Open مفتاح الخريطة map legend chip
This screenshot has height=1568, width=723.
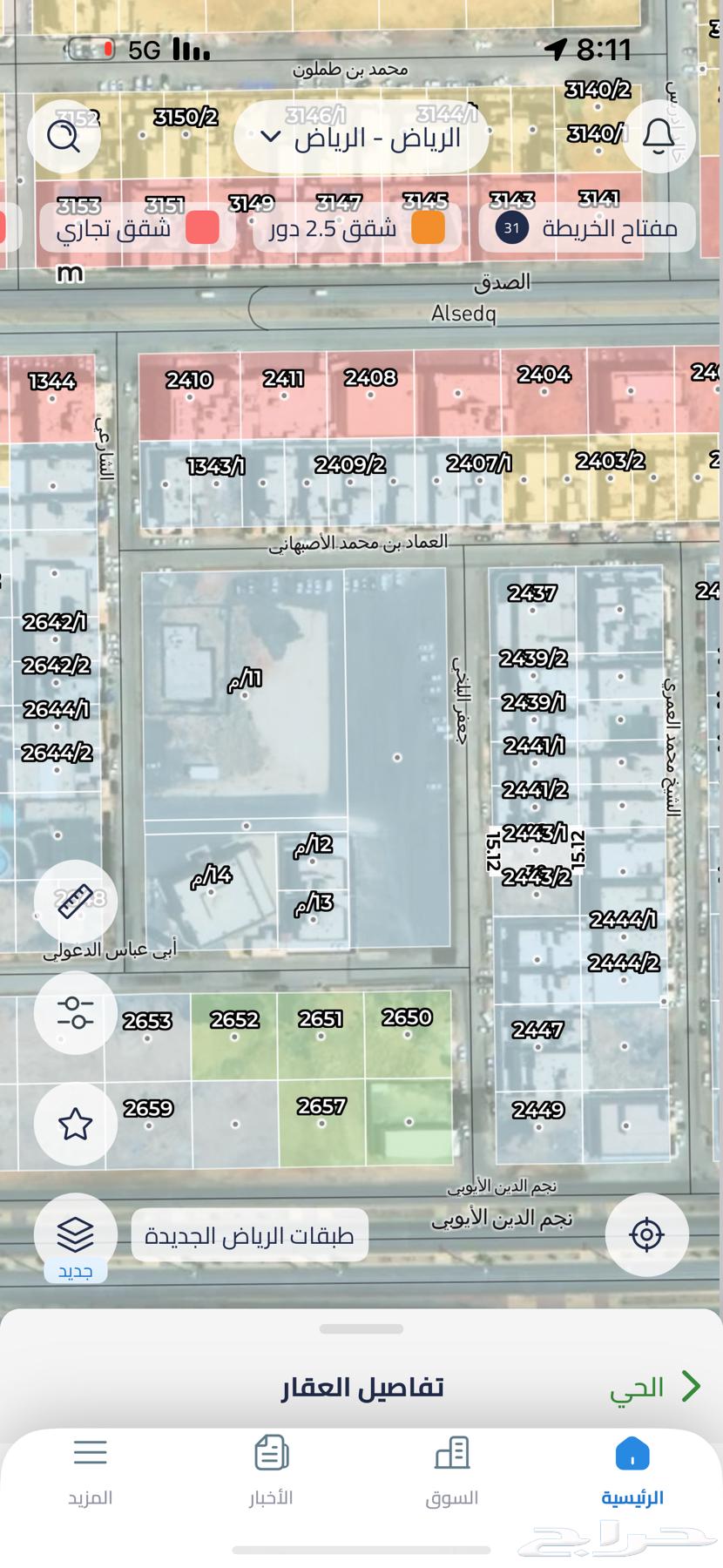coord(587,228)
